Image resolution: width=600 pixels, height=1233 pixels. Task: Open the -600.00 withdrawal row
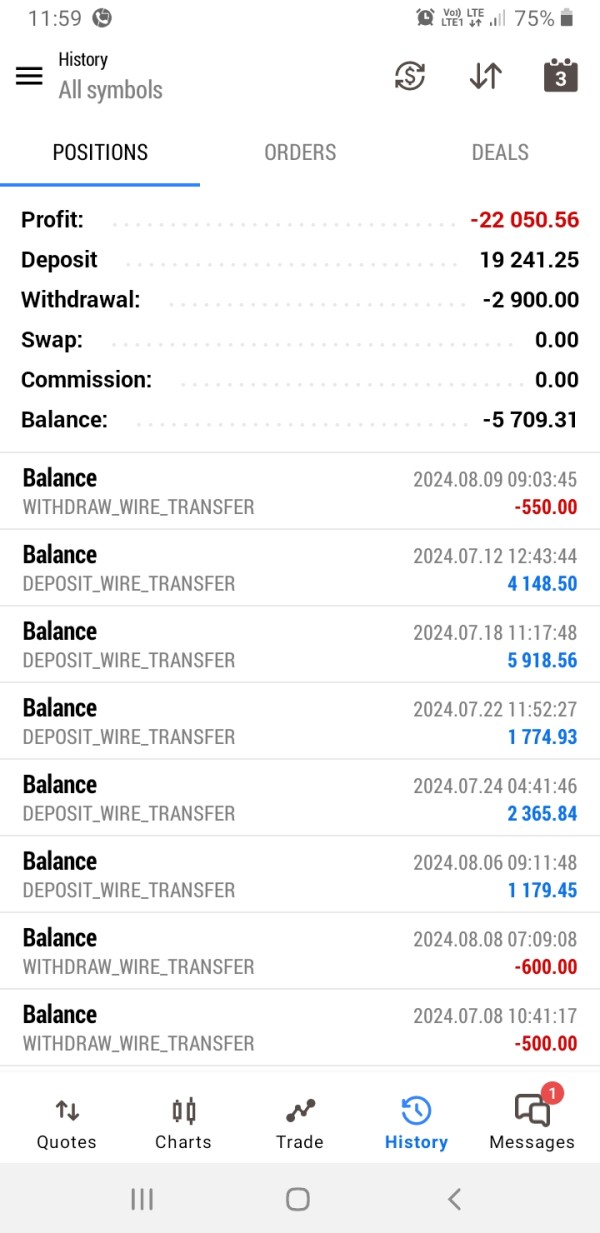(x=300, y=951)
